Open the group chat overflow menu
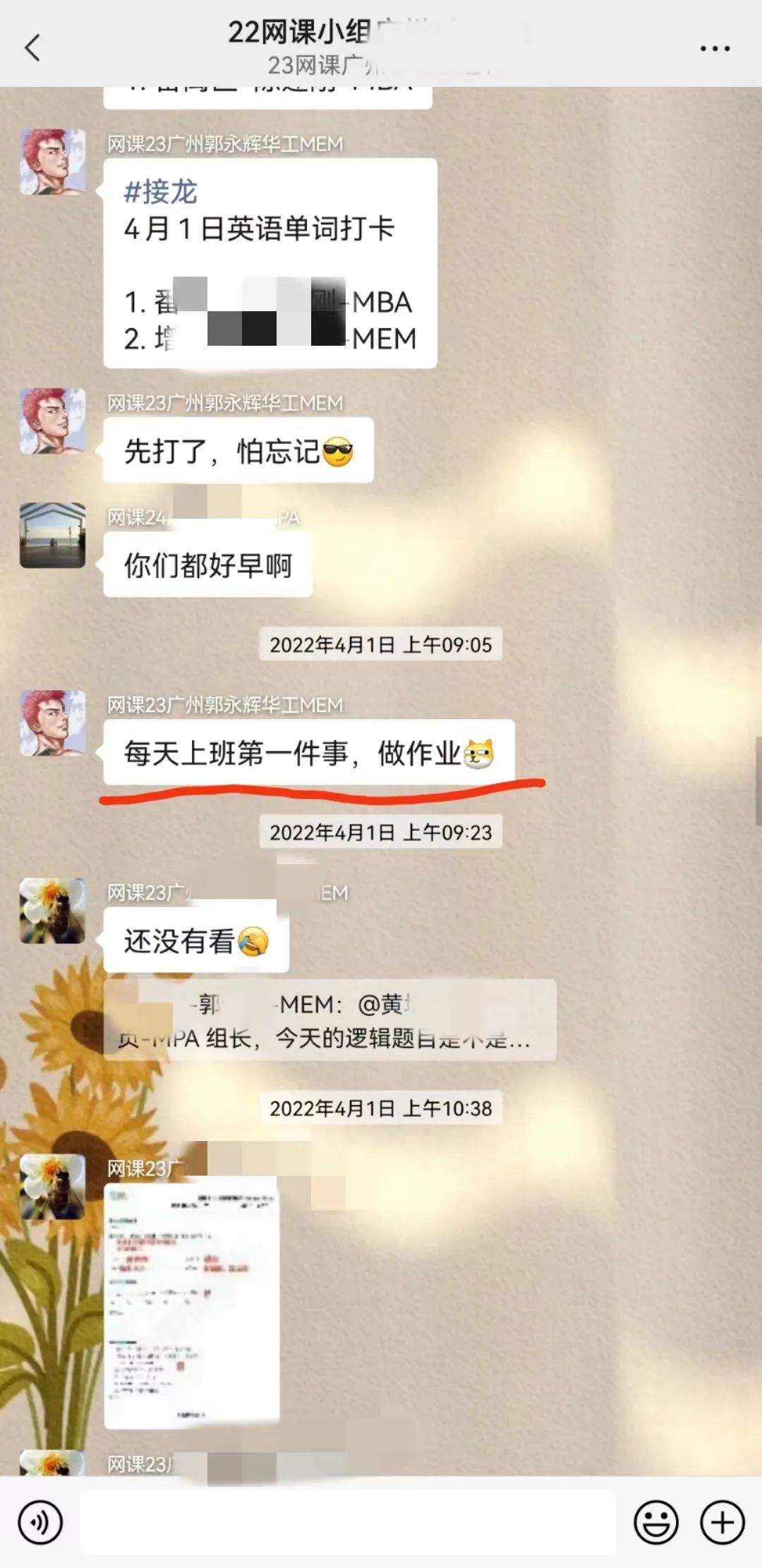Image resolution: width=762 pixels, height=1568 pixels. tap(714, 49)
